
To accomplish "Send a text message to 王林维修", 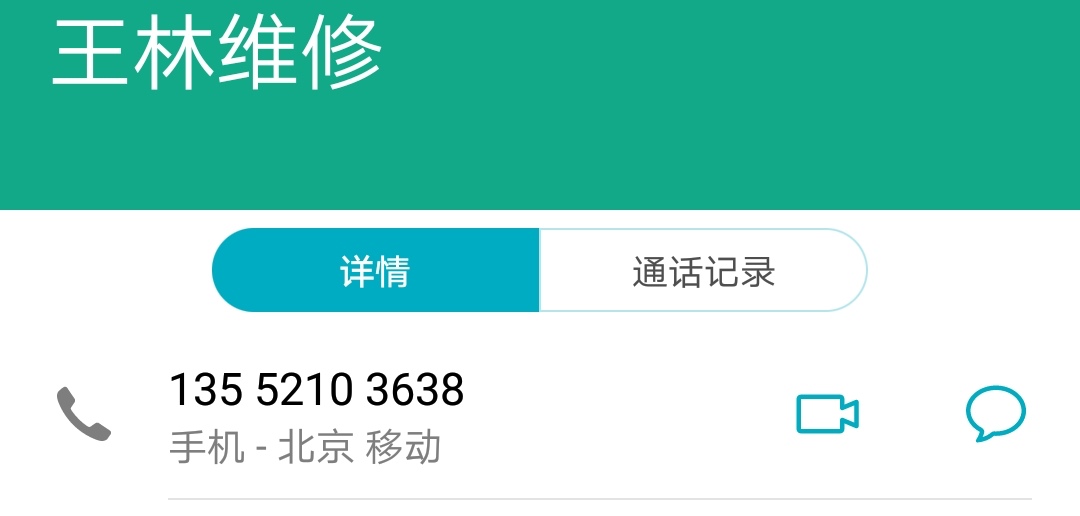I will [x=995, y=413].
